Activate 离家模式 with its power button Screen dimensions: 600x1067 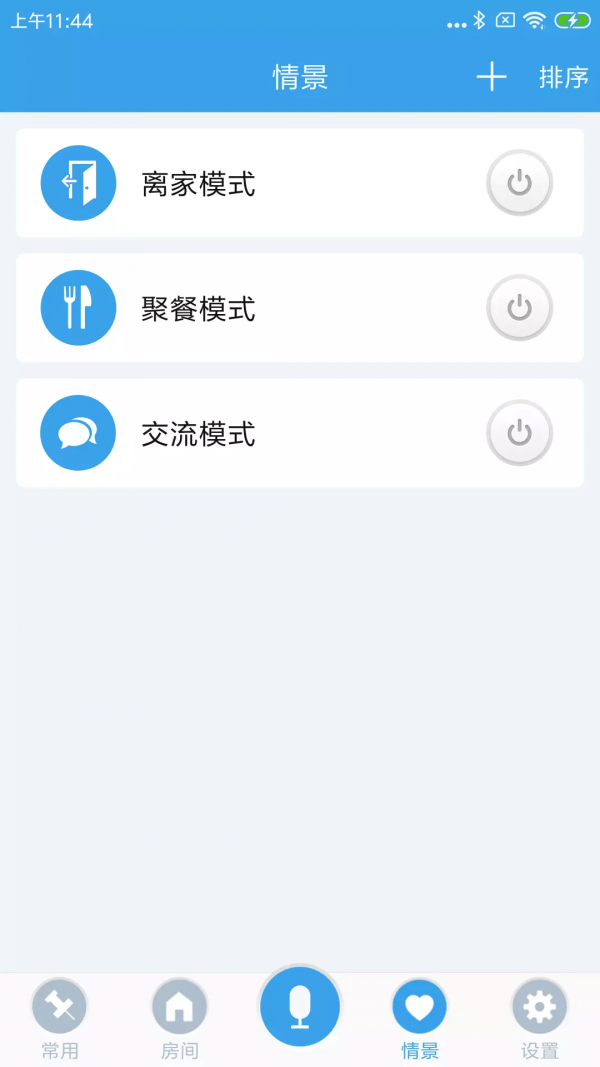point(519,183)
